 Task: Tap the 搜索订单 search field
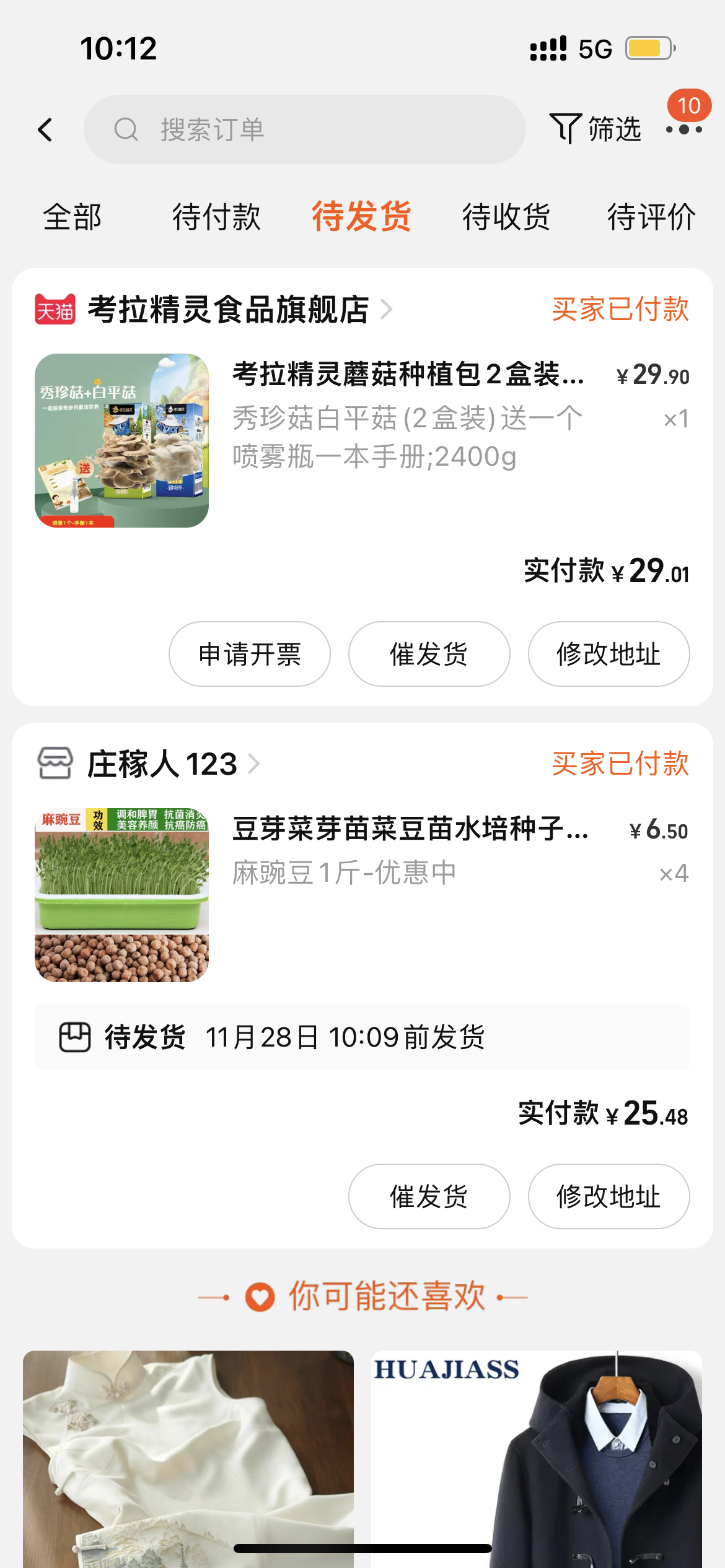pos(304,129)
